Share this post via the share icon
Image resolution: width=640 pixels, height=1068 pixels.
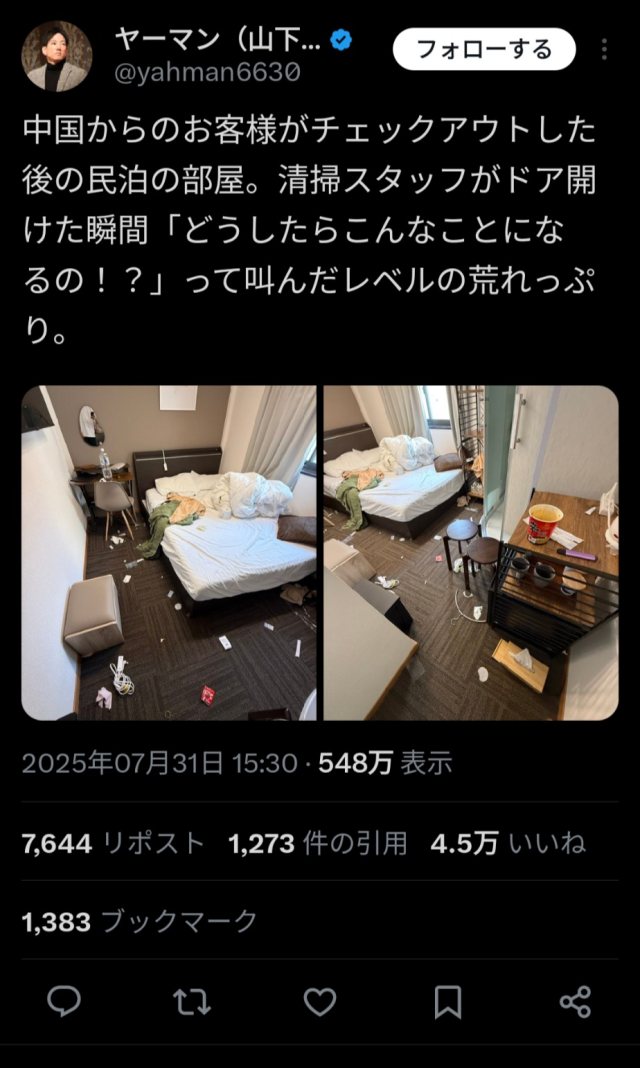point(575,1002)
